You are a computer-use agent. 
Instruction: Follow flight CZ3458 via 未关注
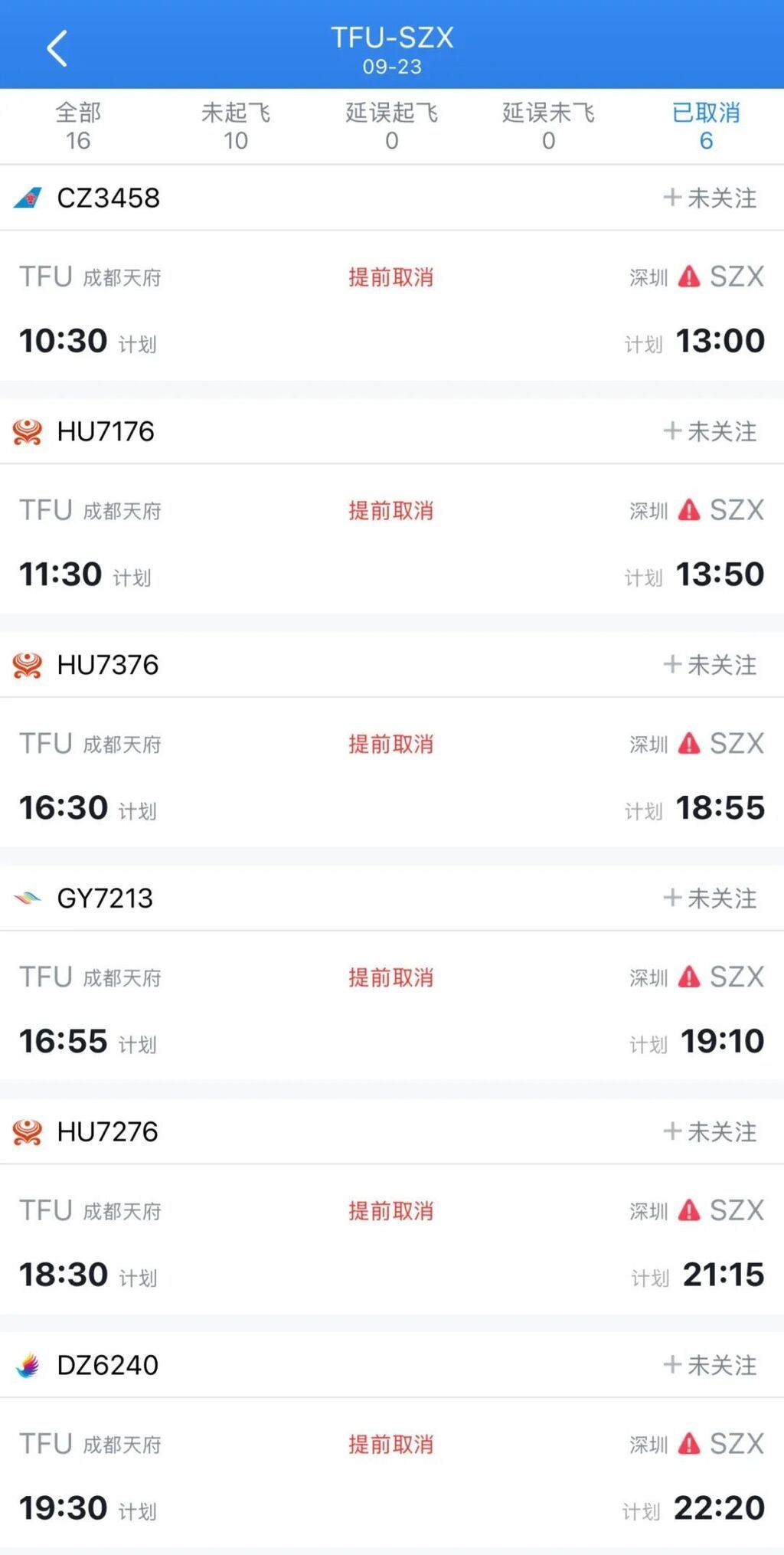[x=710, y=198]
